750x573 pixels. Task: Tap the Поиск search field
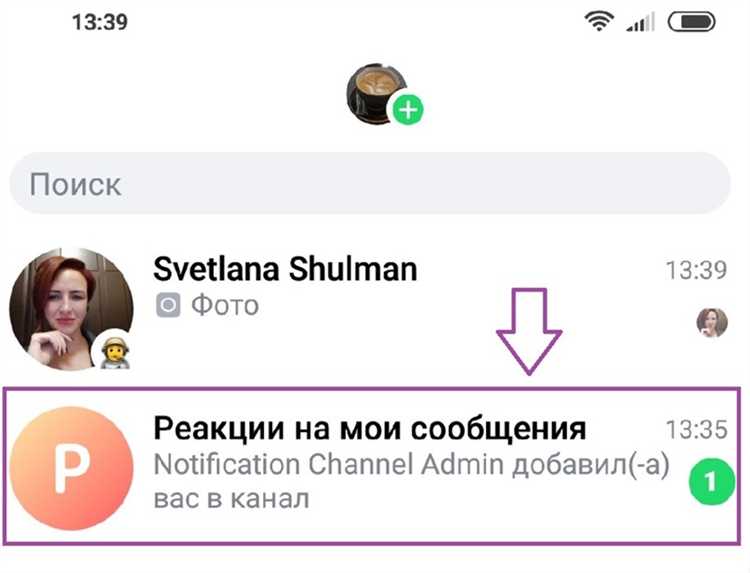point(370,184)
